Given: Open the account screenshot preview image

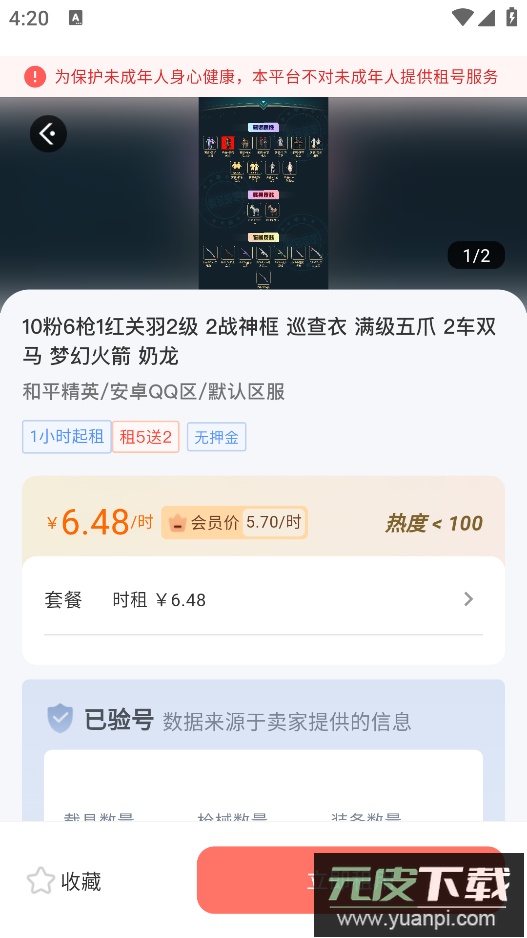Looking at the screenshot, I should coord(263,193).
